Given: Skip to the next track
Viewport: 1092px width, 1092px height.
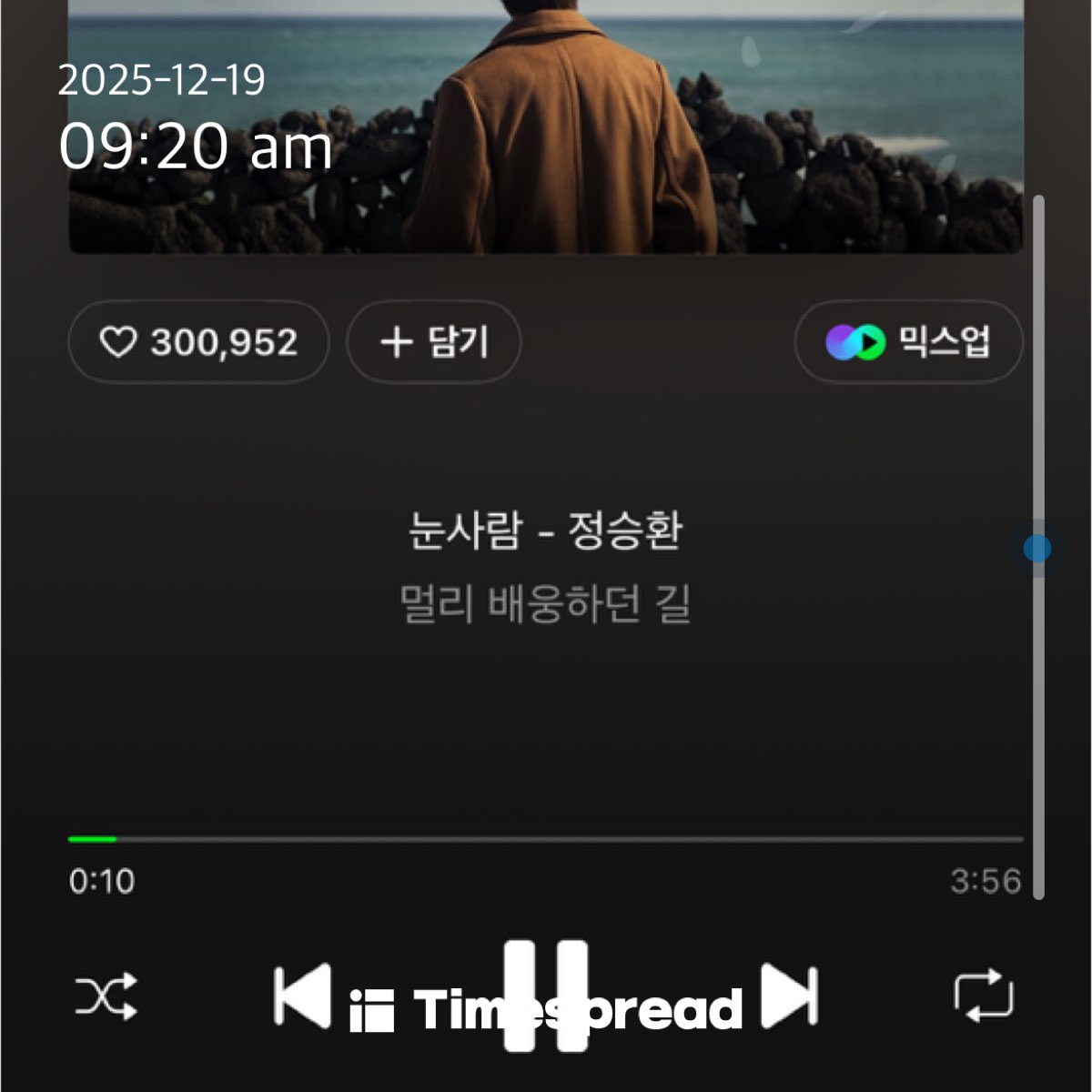Looking at the screenshot, I should (x=789, y=996).
